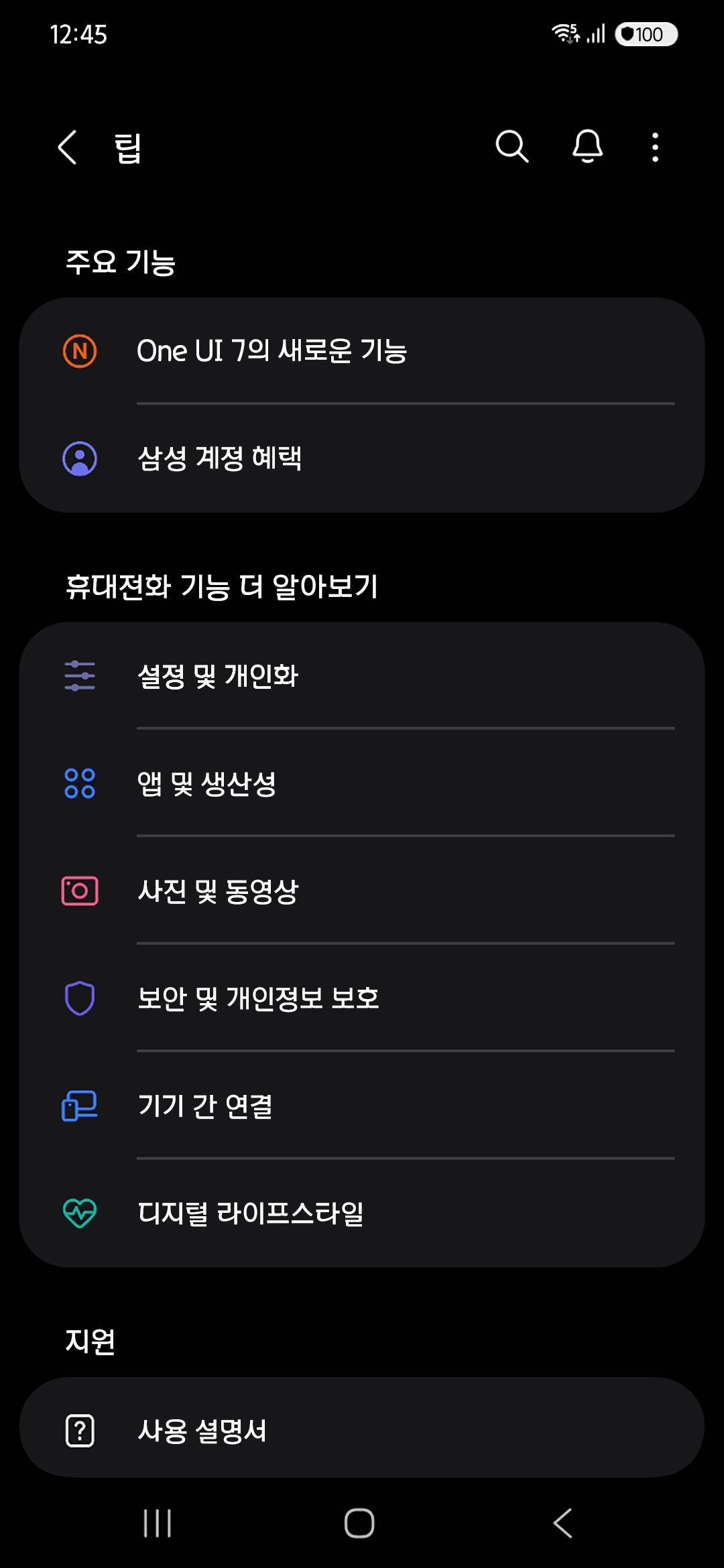This screenshot has height=1568, width=724.
Task: Open 보안 및 개인정보 보호
Action: point(362,998)
